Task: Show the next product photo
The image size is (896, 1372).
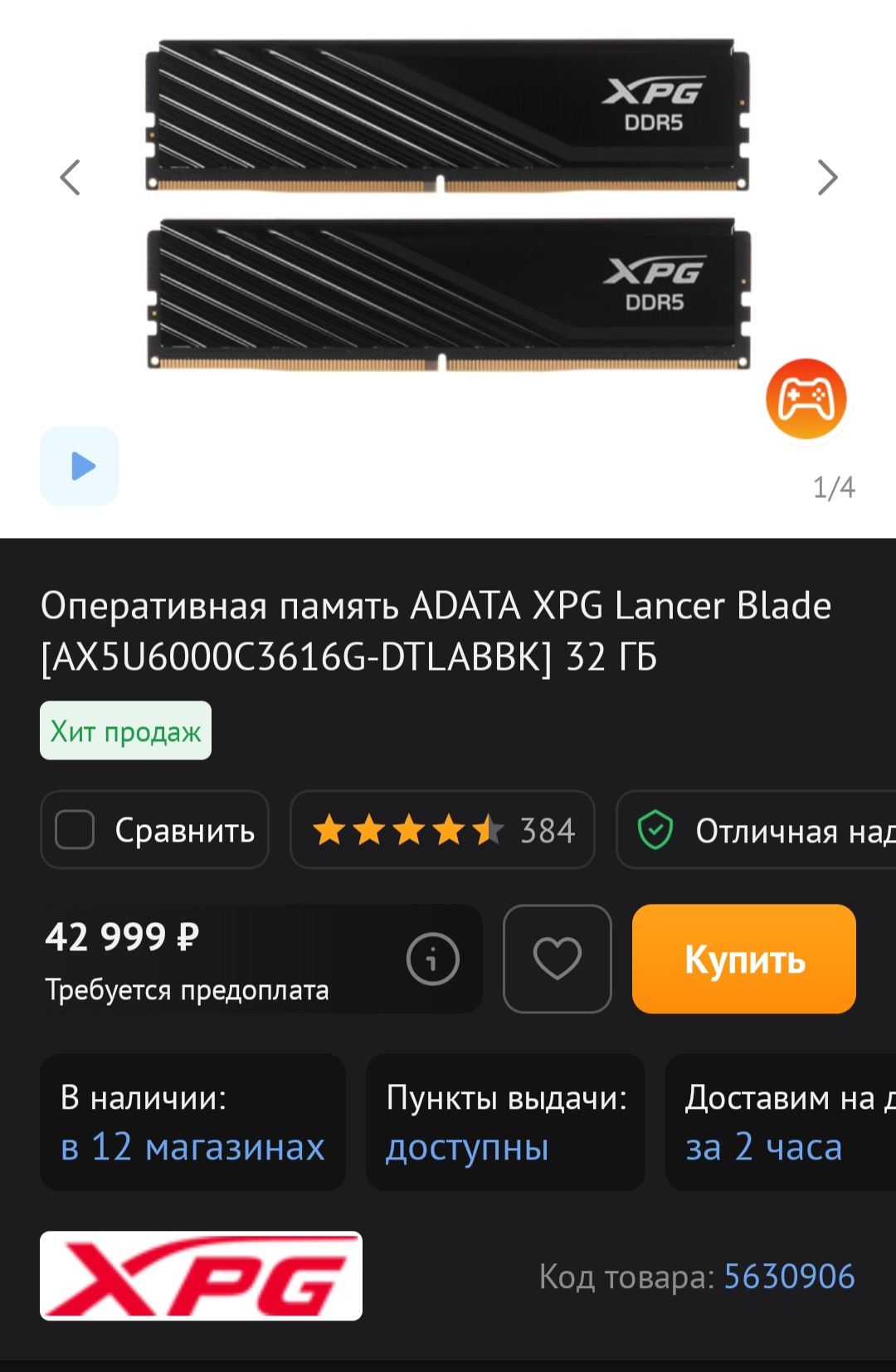Action: (827, 177)
